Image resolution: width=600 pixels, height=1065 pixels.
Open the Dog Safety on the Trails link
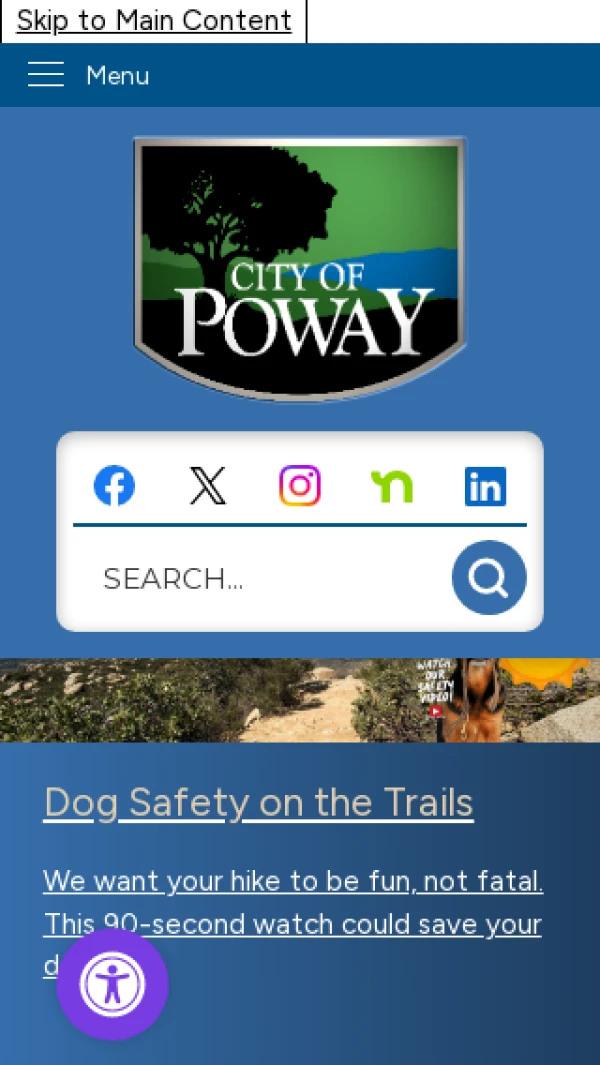click(x=258, y=802)
